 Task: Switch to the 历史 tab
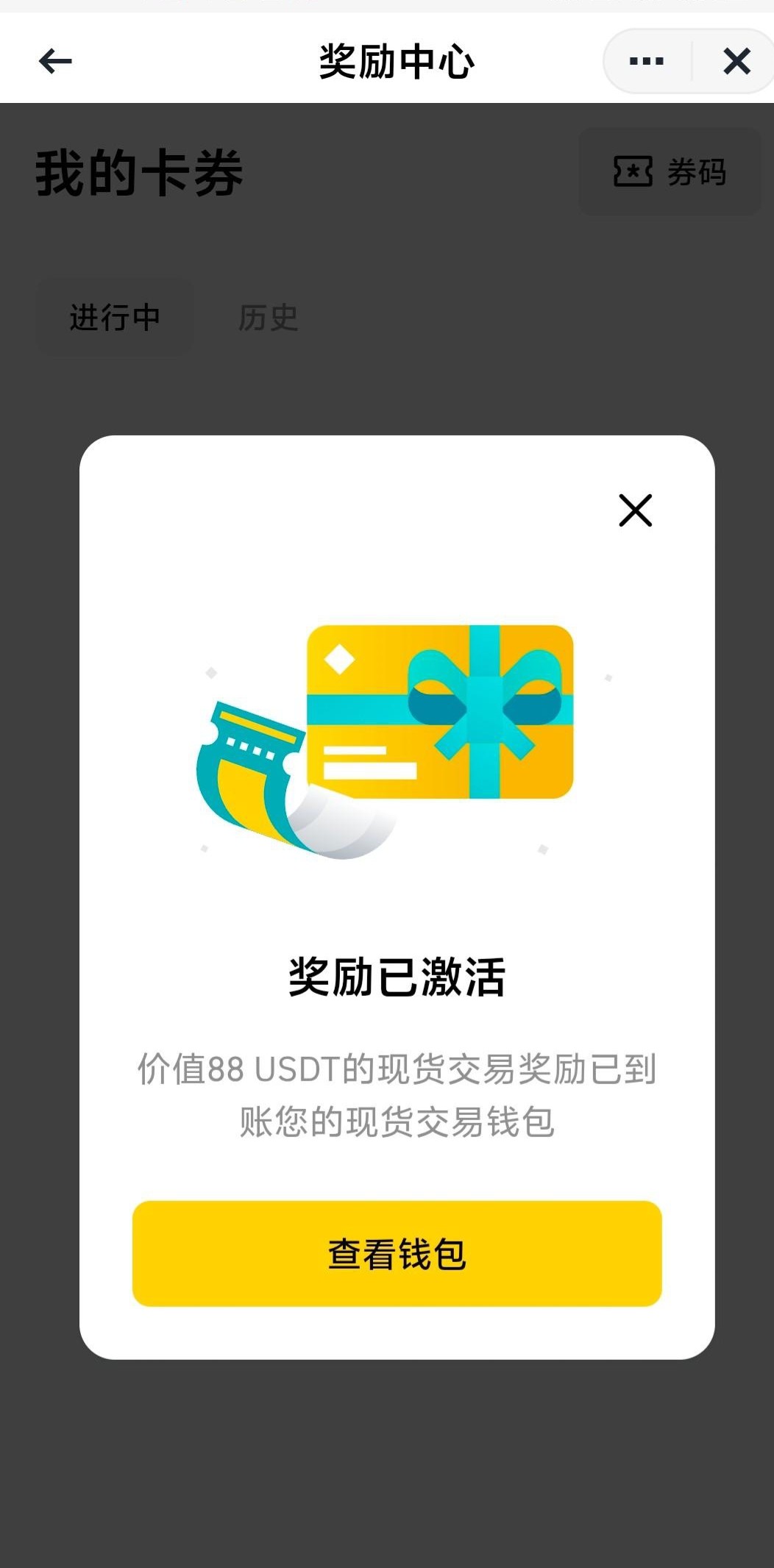(x=268, y=318)
